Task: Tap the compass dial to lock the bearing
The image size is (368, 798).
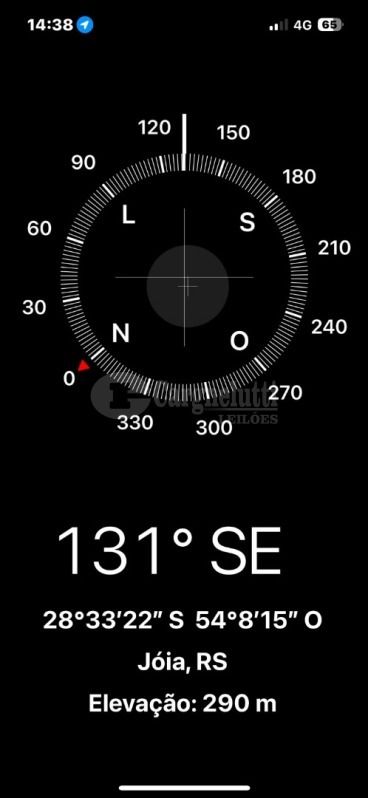Action: pyautogui.click(x=184, y=277)
